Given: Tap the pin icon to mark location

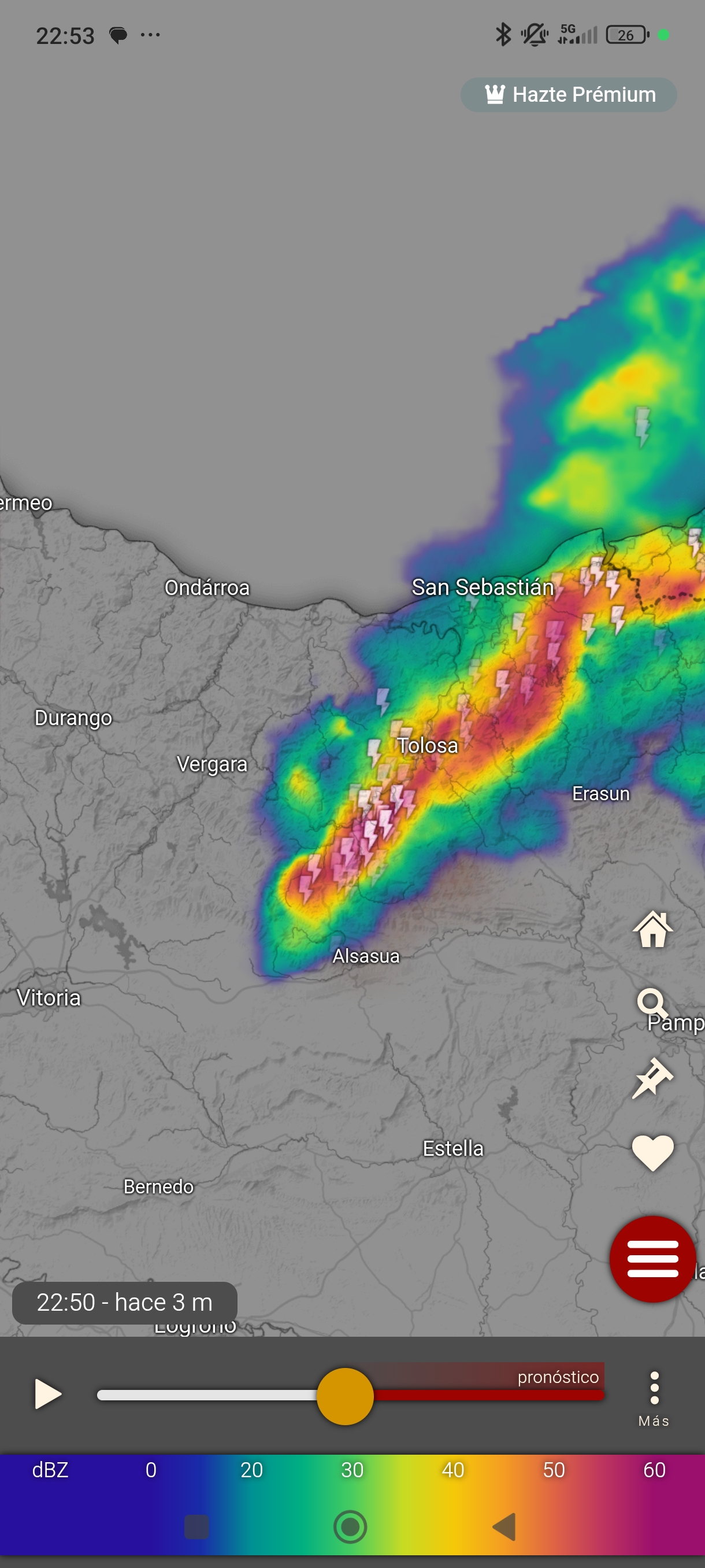Looking at the screenshot, I should tap(652, 1077).
